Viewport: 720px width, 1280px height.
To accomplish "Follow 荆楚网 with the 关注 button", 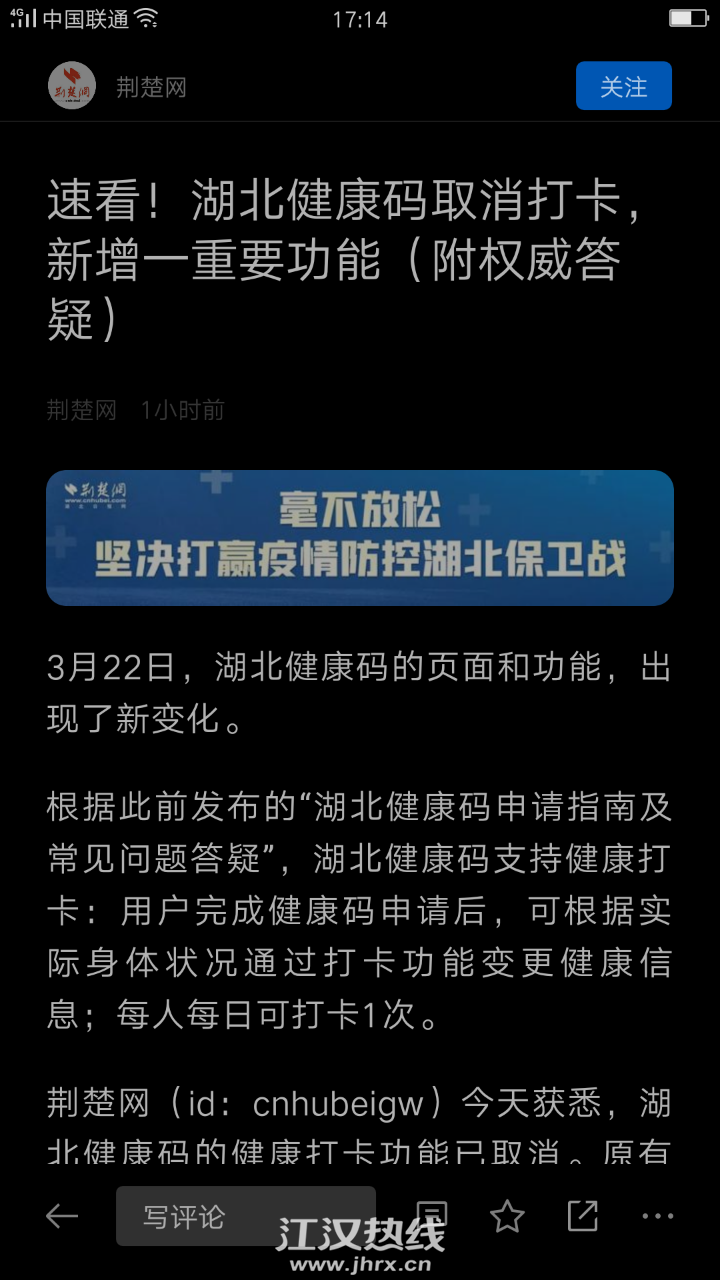I will tap(623, 86).
